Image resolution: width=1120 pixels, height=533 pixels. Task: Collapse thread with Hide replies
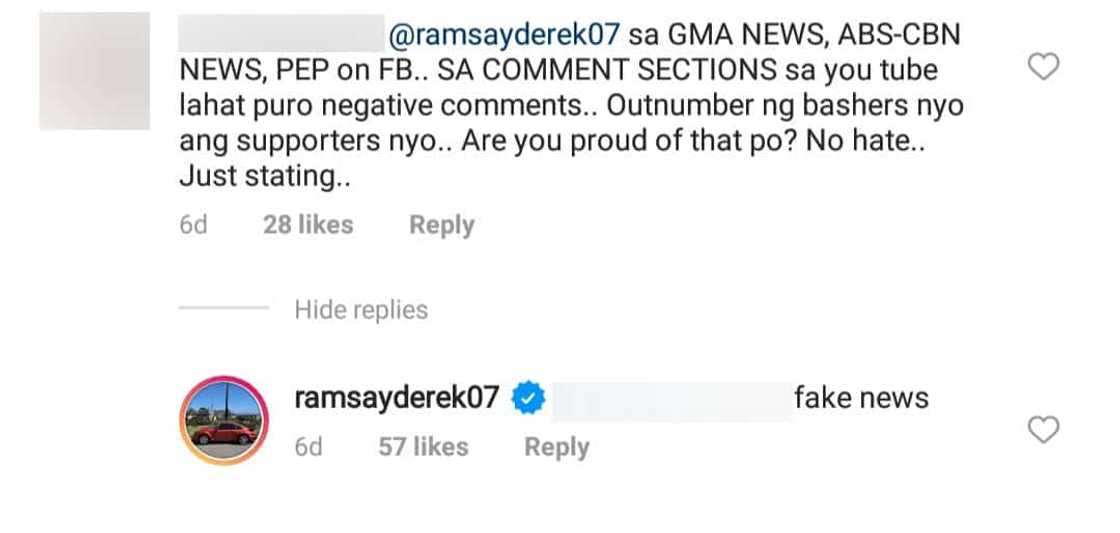point(360,310)
